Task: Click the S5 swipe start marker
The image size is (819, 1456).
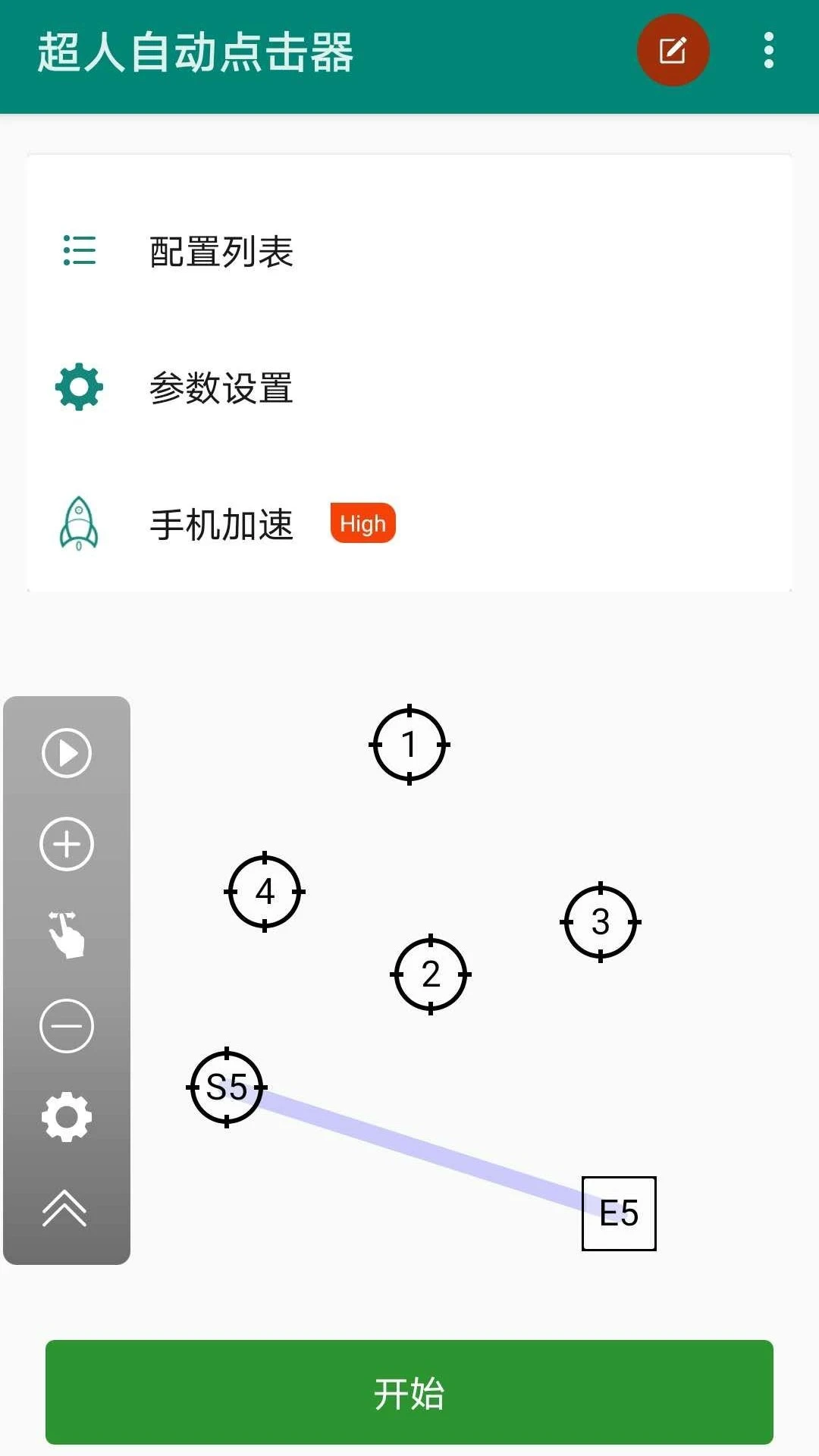Action: tap(227, 1087)
